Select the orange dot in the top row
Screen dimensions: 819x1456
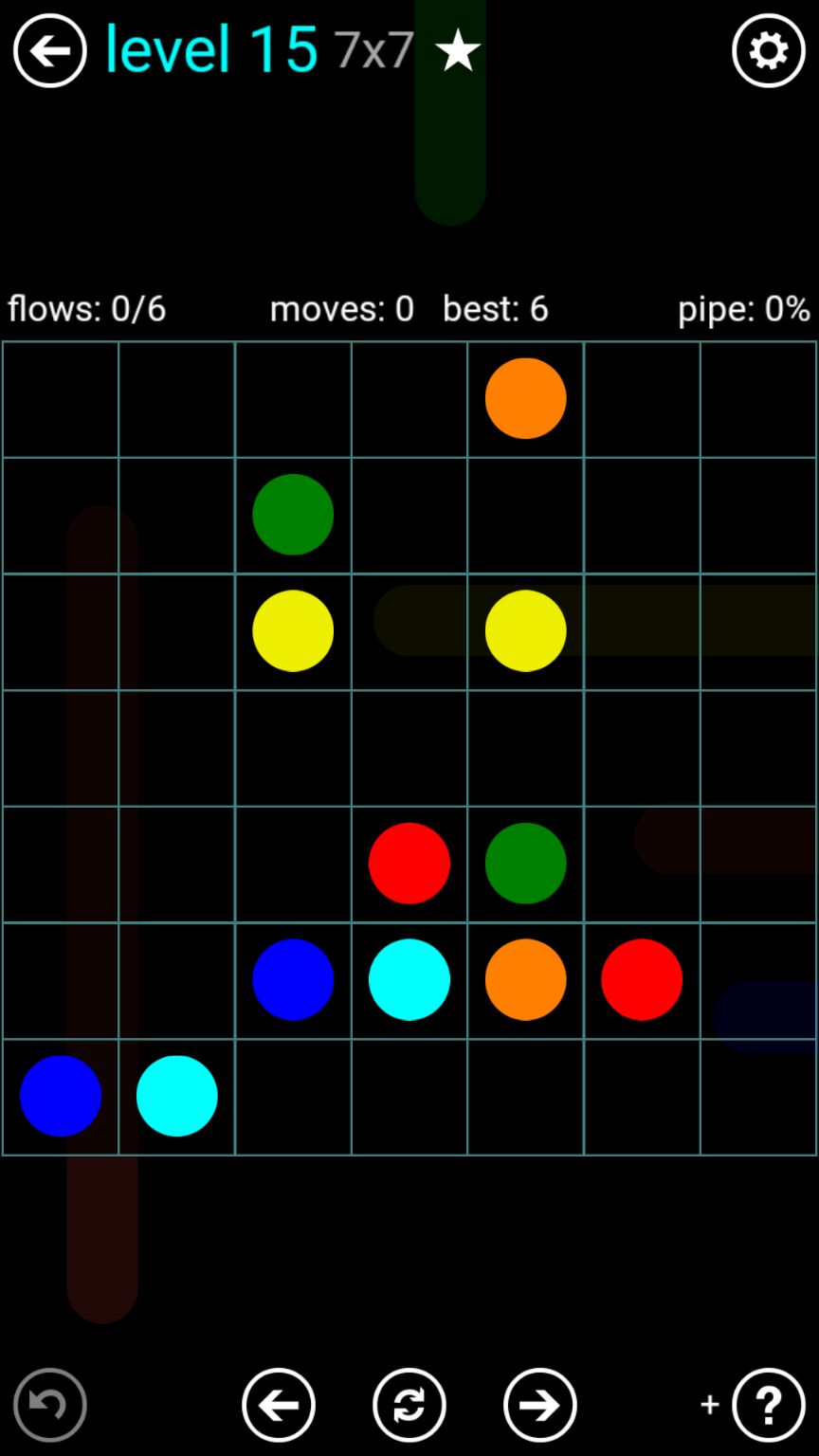(525, 398)
